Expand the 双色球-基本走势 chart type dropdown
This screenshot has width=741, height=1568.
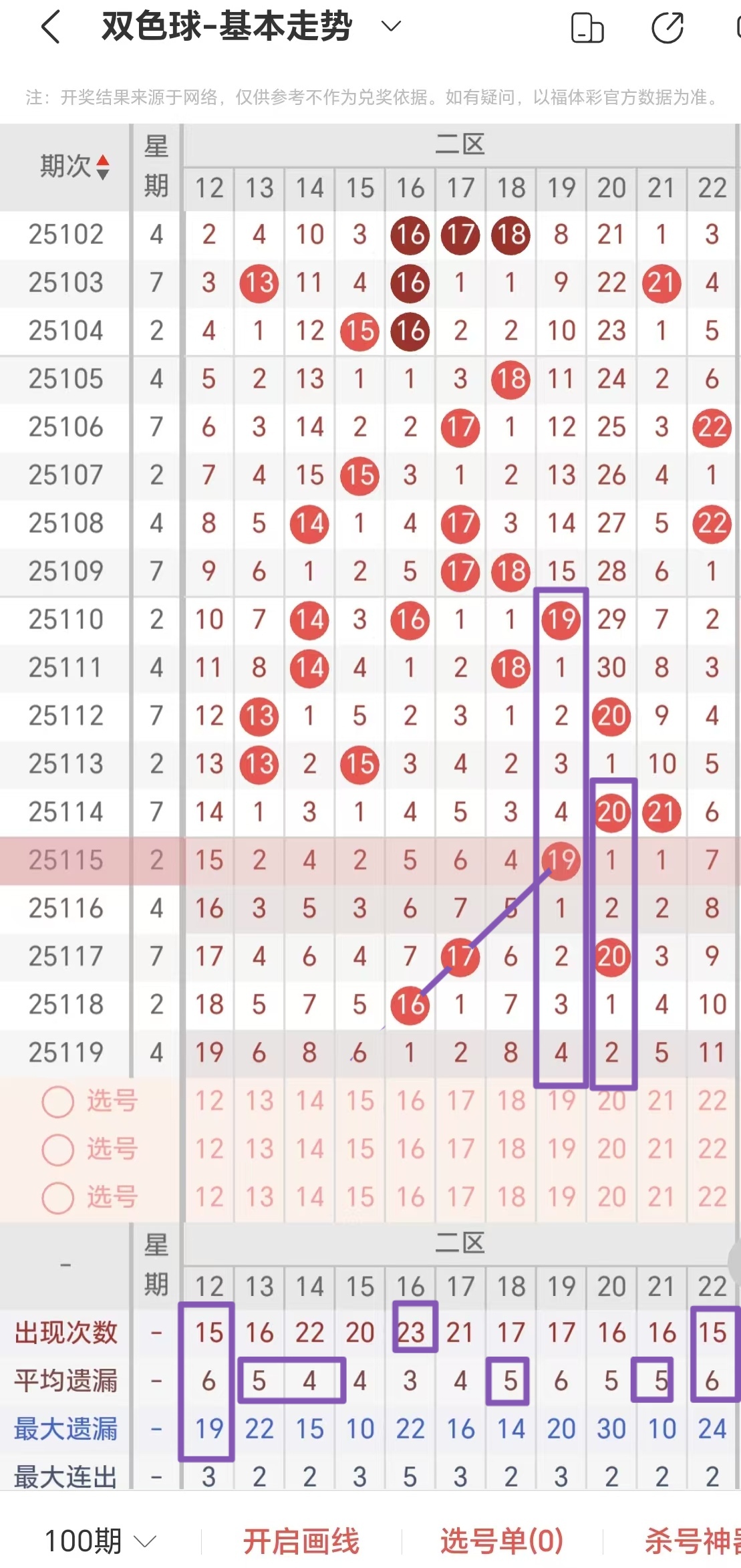click(x=390, y=27)
